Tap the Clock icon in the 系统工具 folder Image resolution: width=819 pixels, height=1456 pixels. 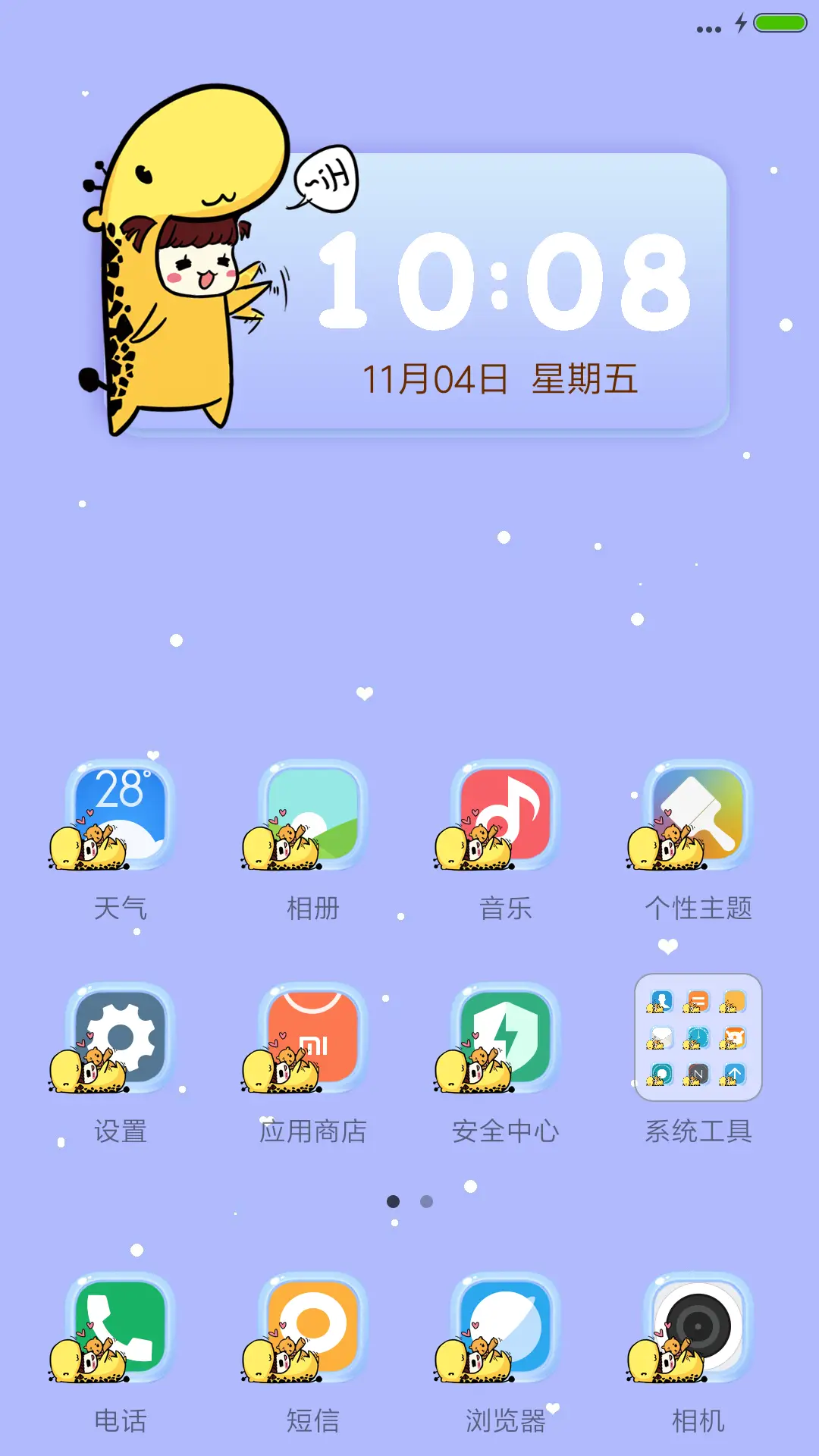(698, 1037)
